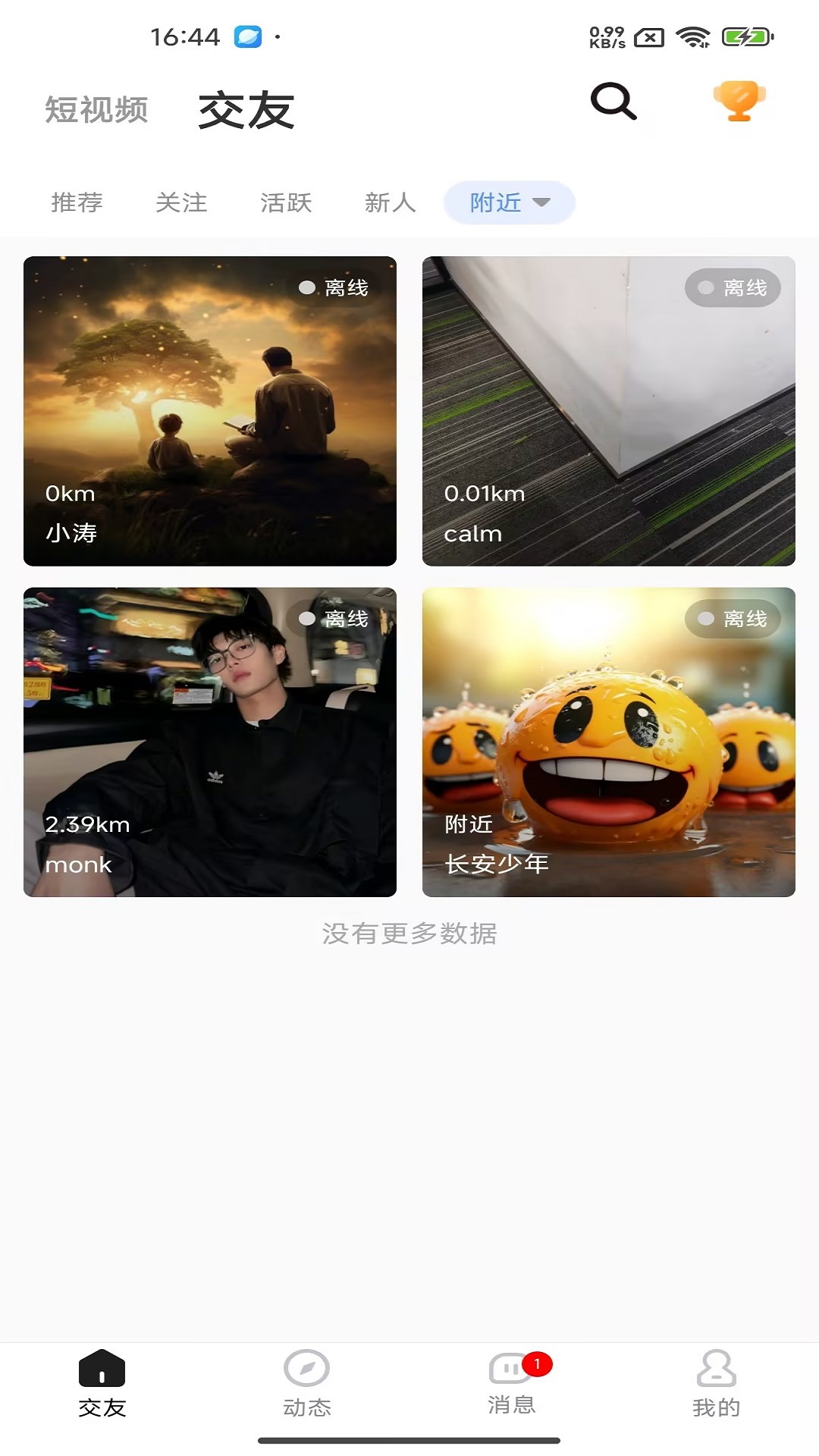
Task: Tap the 交友 bottom navigation item
Action: point(102,1383)
